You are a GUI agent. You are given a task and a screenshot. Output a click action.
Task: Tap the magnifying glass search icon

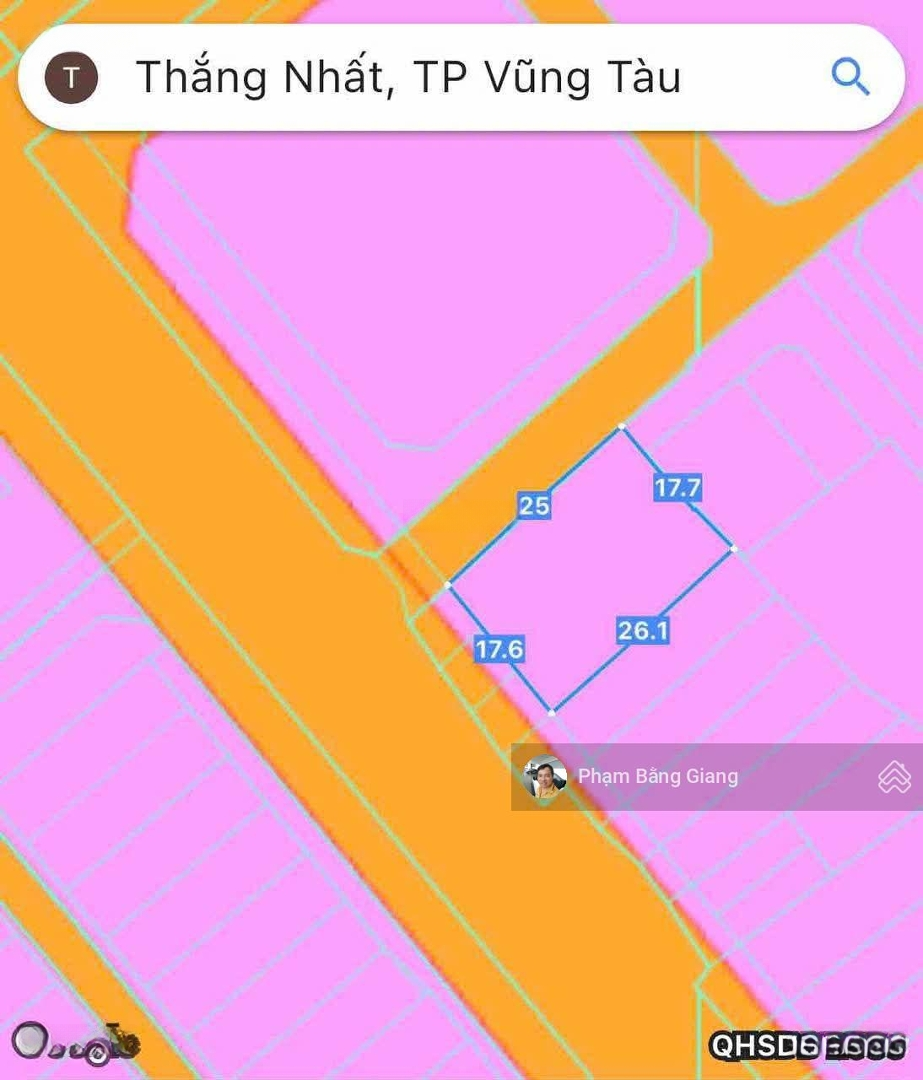click(x=849, y=76)
